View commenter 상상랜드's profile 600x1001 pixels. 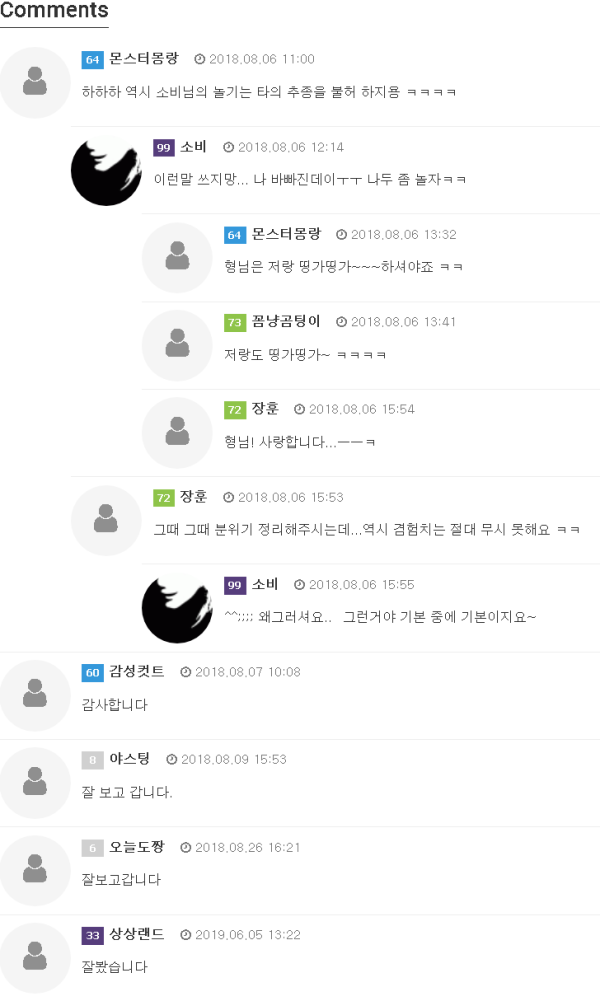(136, 934)
